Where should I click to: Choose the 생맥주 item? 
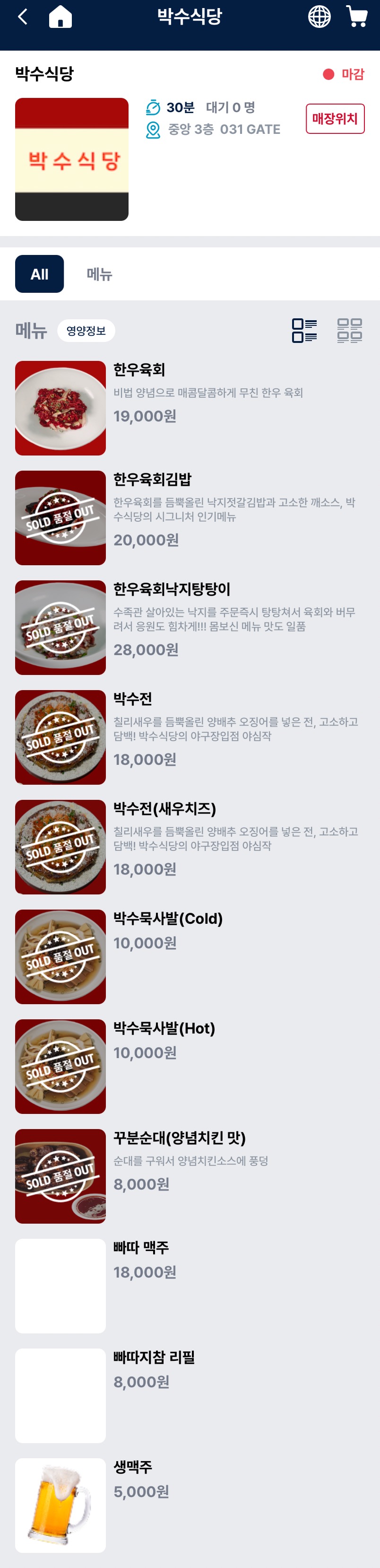tap(133, 1467)
